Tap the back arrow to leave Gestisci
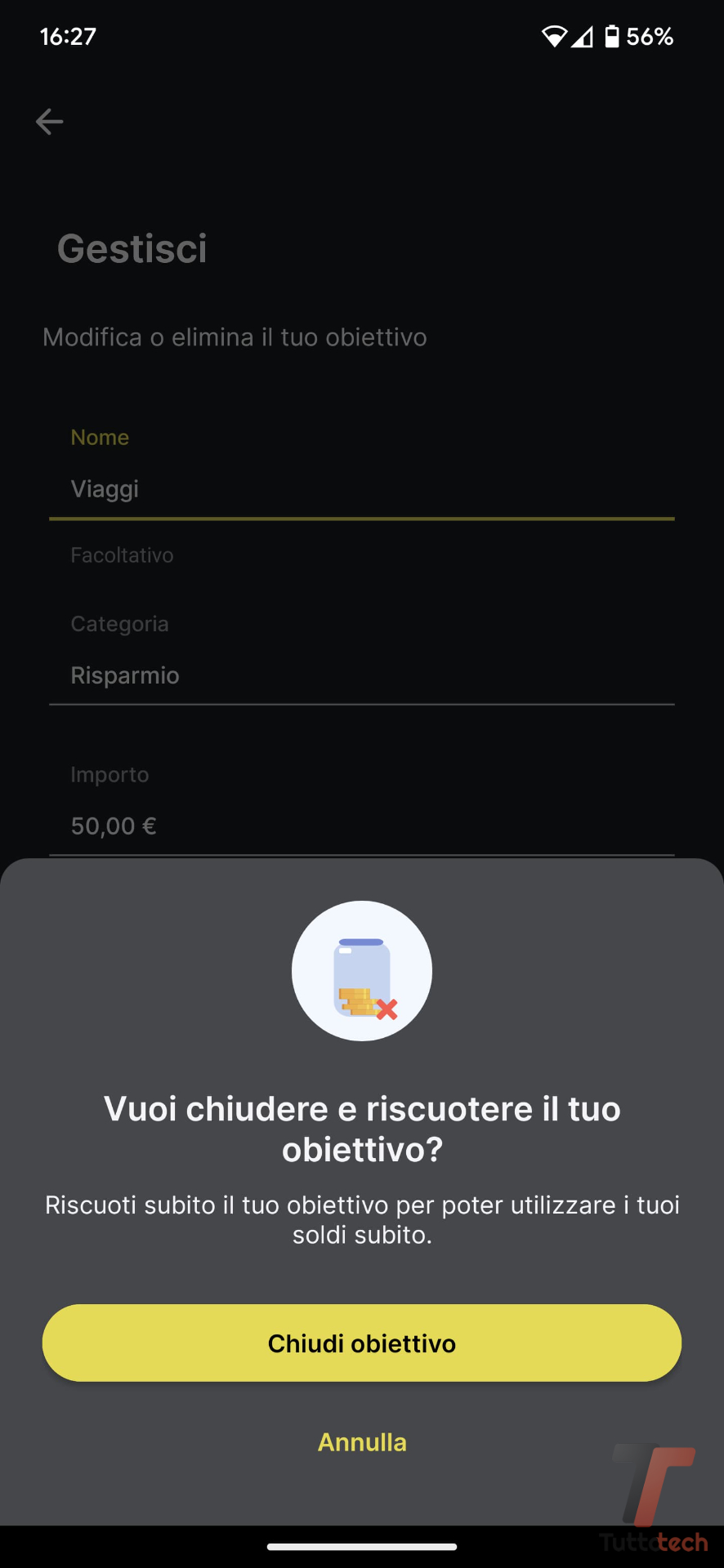 pyautogui.click(x=49, y=121)
